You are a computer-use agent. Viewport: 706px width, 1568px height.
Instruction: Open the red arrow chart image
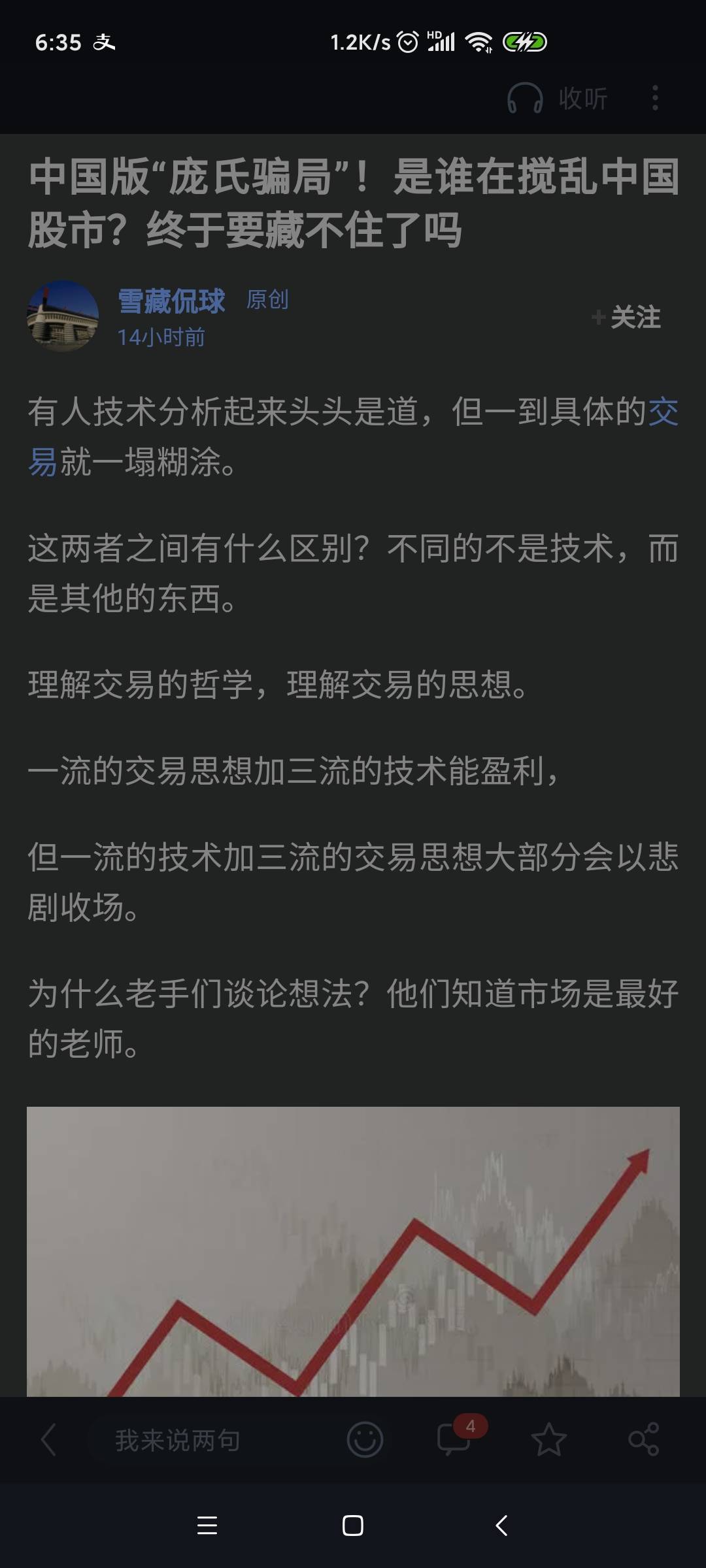(353, 1251)
